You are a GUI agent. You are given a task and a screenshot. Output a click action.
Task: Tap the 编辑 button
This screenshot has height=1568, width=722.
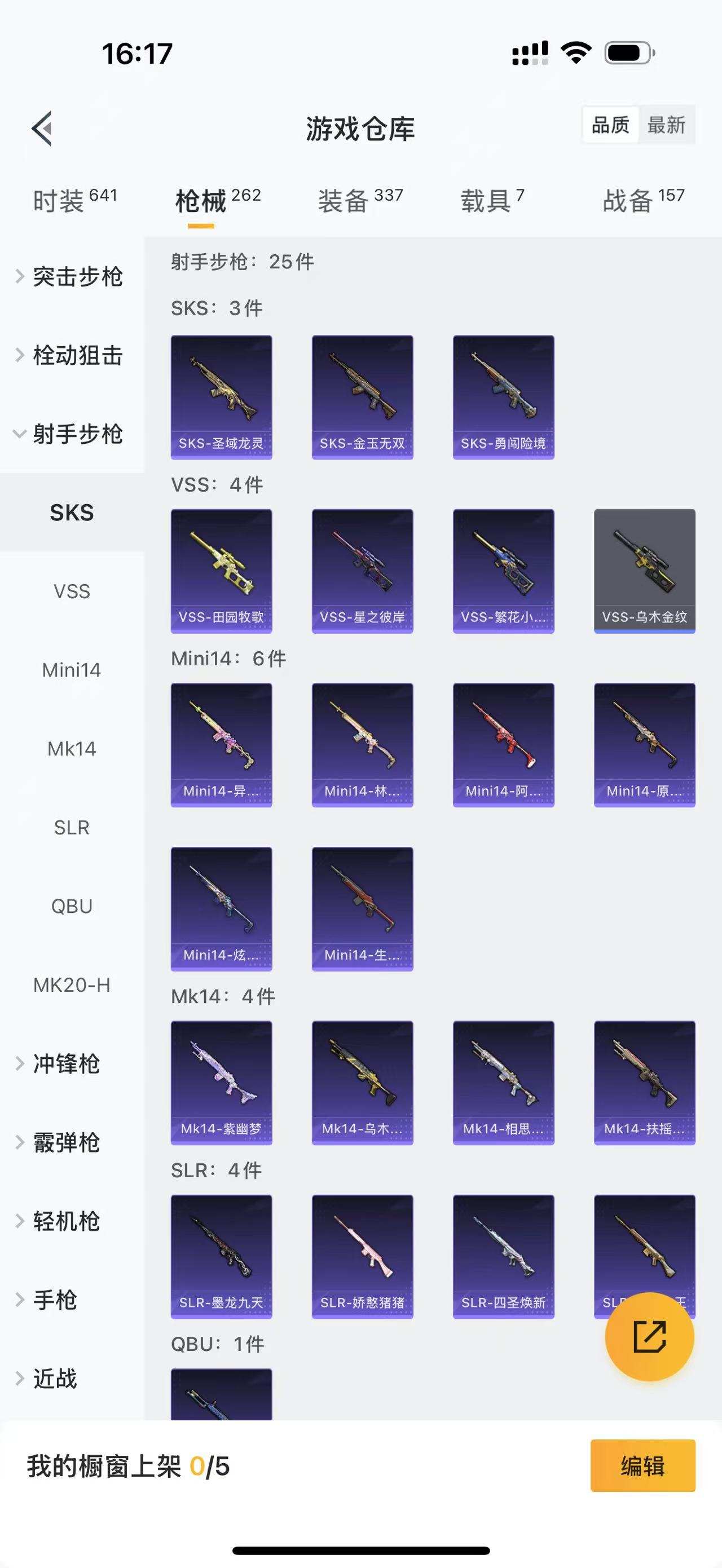642,1466
